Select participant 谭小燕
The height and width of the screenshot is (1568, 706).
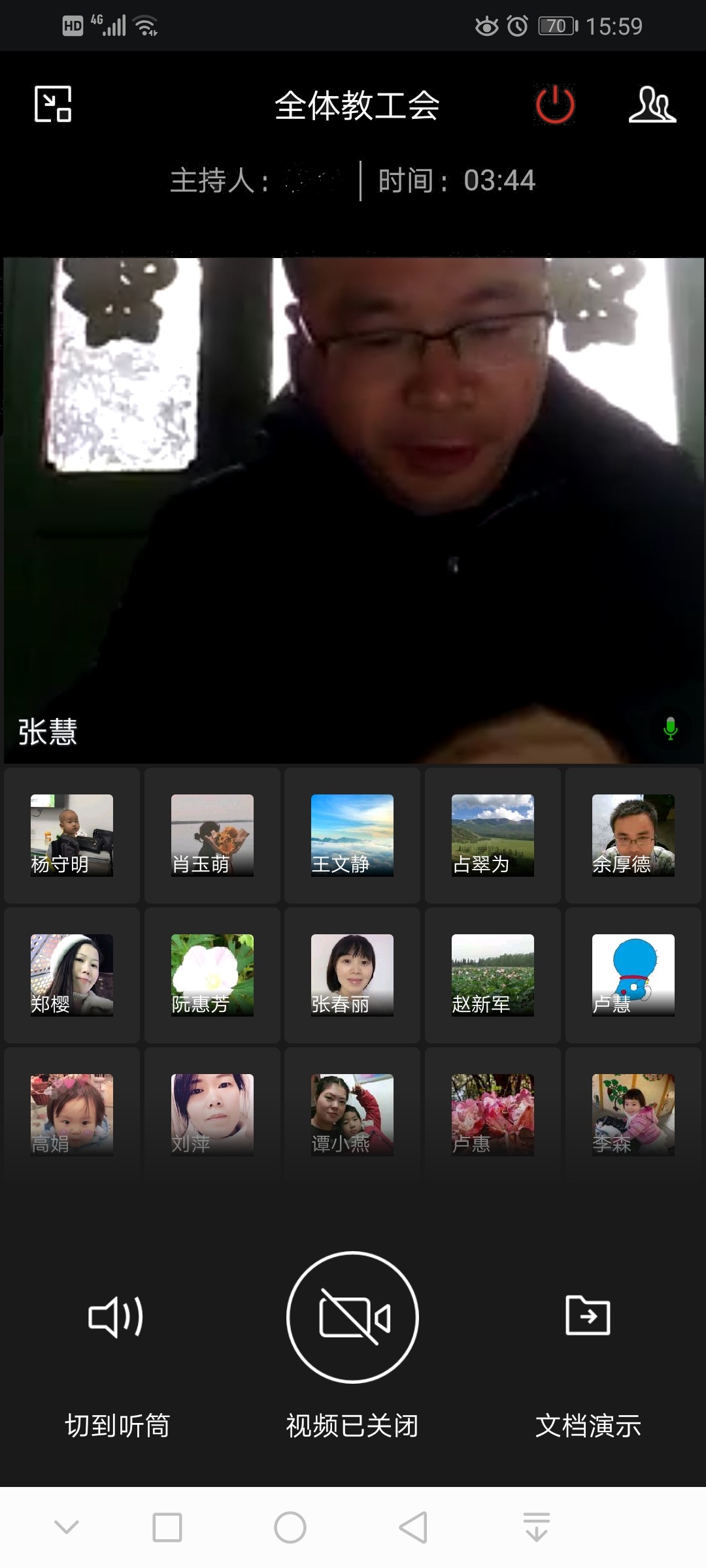(352, 1115)
